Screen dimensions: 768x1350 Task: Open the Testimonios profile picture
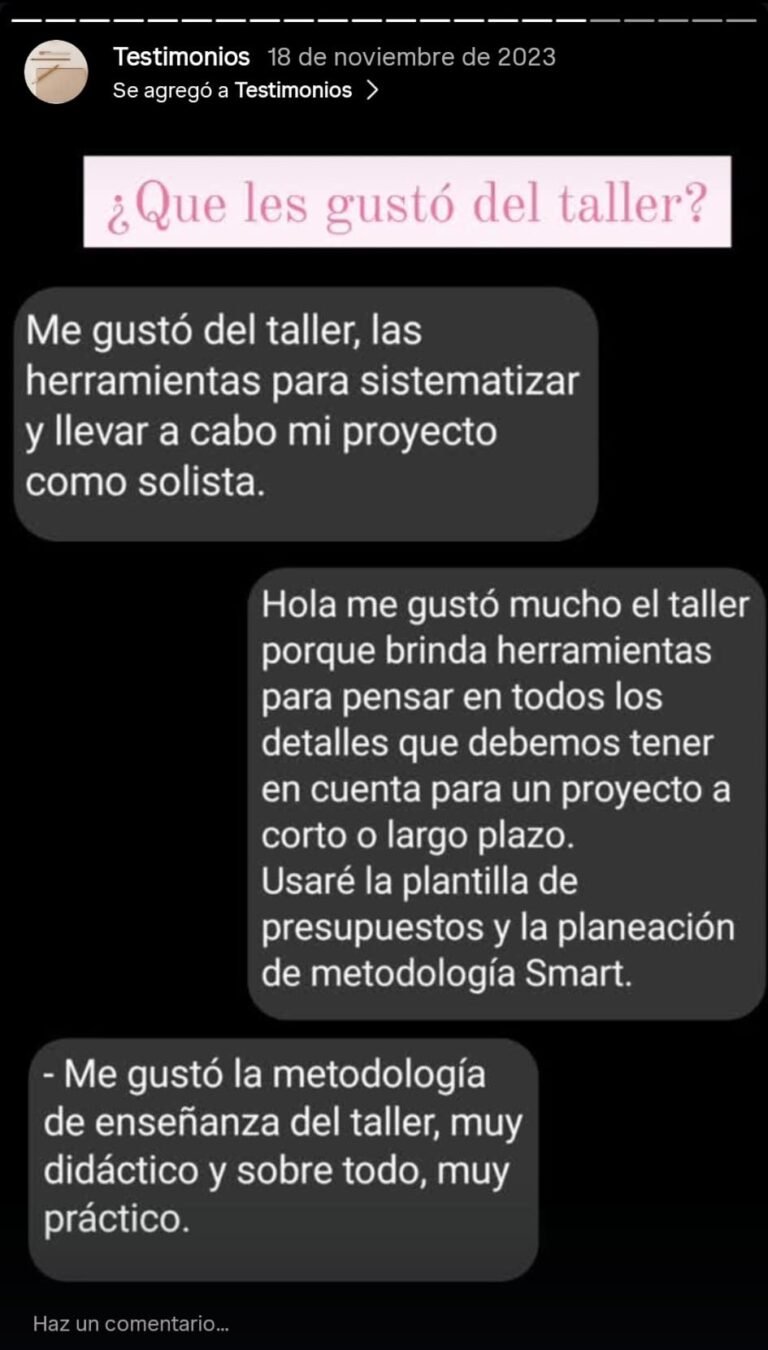[56, 72]
